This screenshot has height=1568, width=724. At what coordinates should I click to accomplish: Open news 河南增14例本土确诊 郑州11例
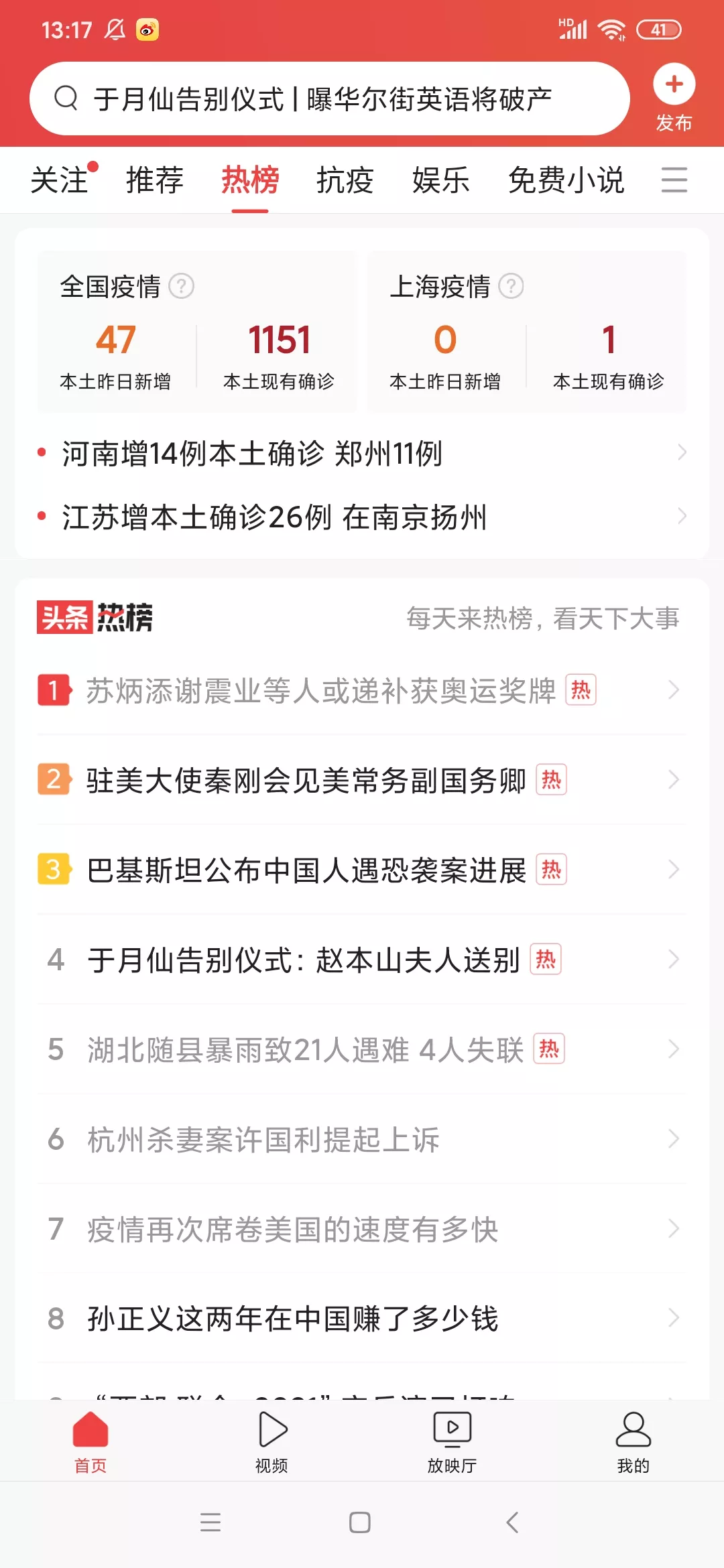(362, 454)
